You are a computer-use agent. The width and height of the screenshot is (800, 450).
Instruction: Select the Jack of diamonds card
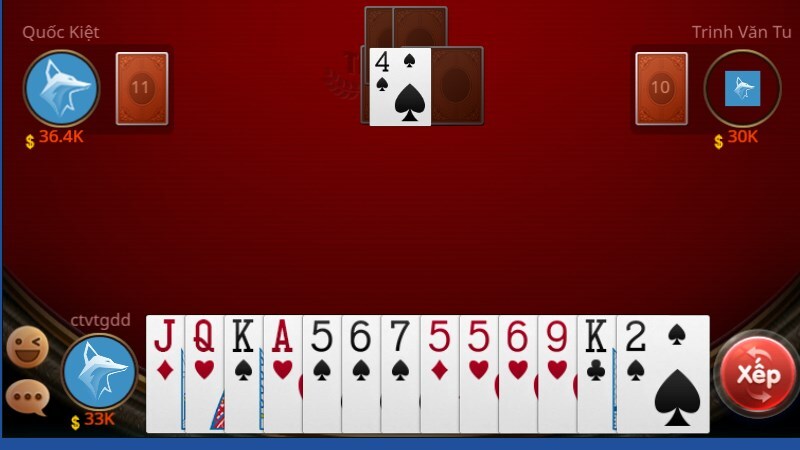[165, 372]
